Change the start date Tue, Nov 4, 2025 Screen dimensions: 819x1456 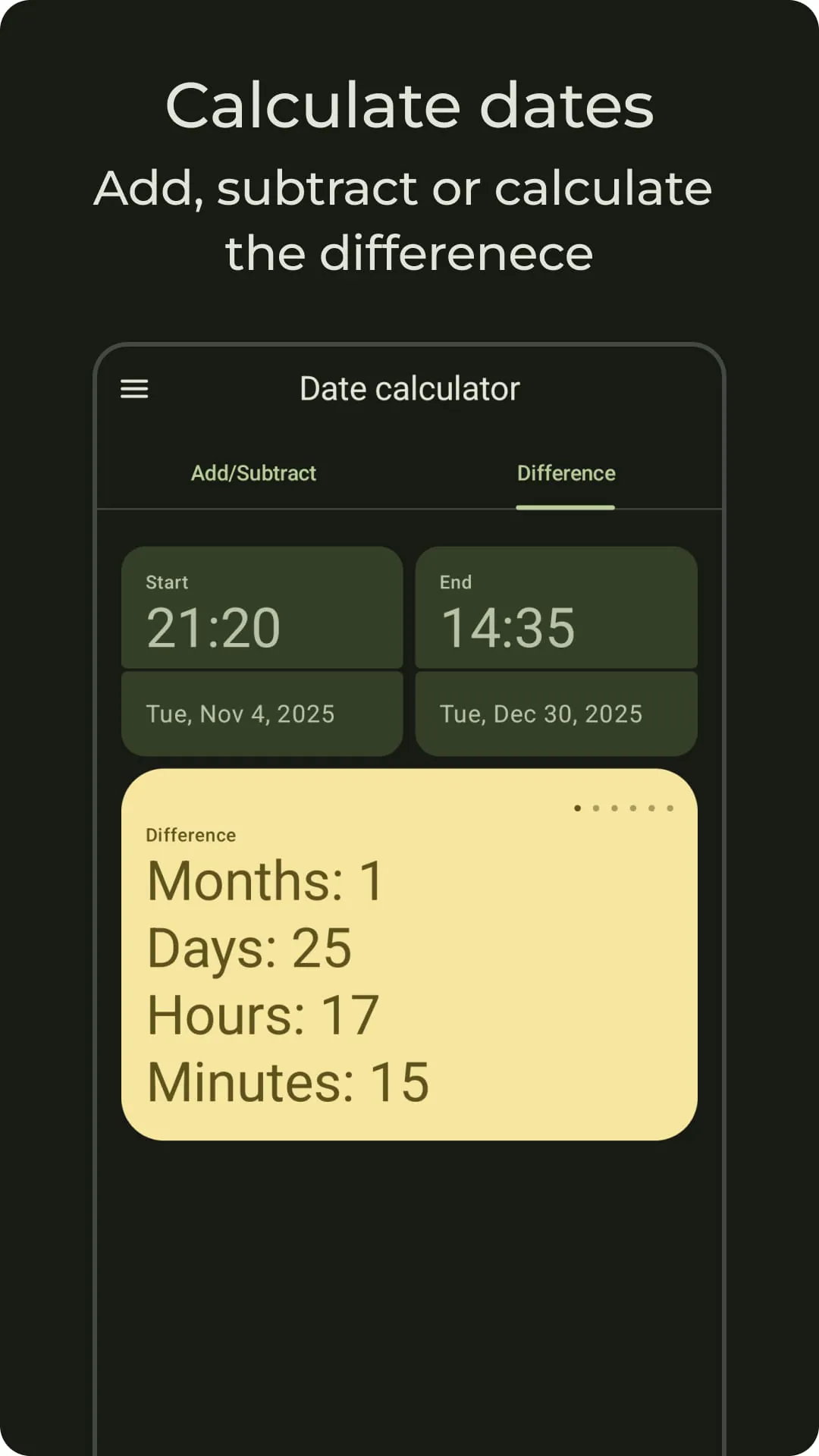(x=261, y=713)
